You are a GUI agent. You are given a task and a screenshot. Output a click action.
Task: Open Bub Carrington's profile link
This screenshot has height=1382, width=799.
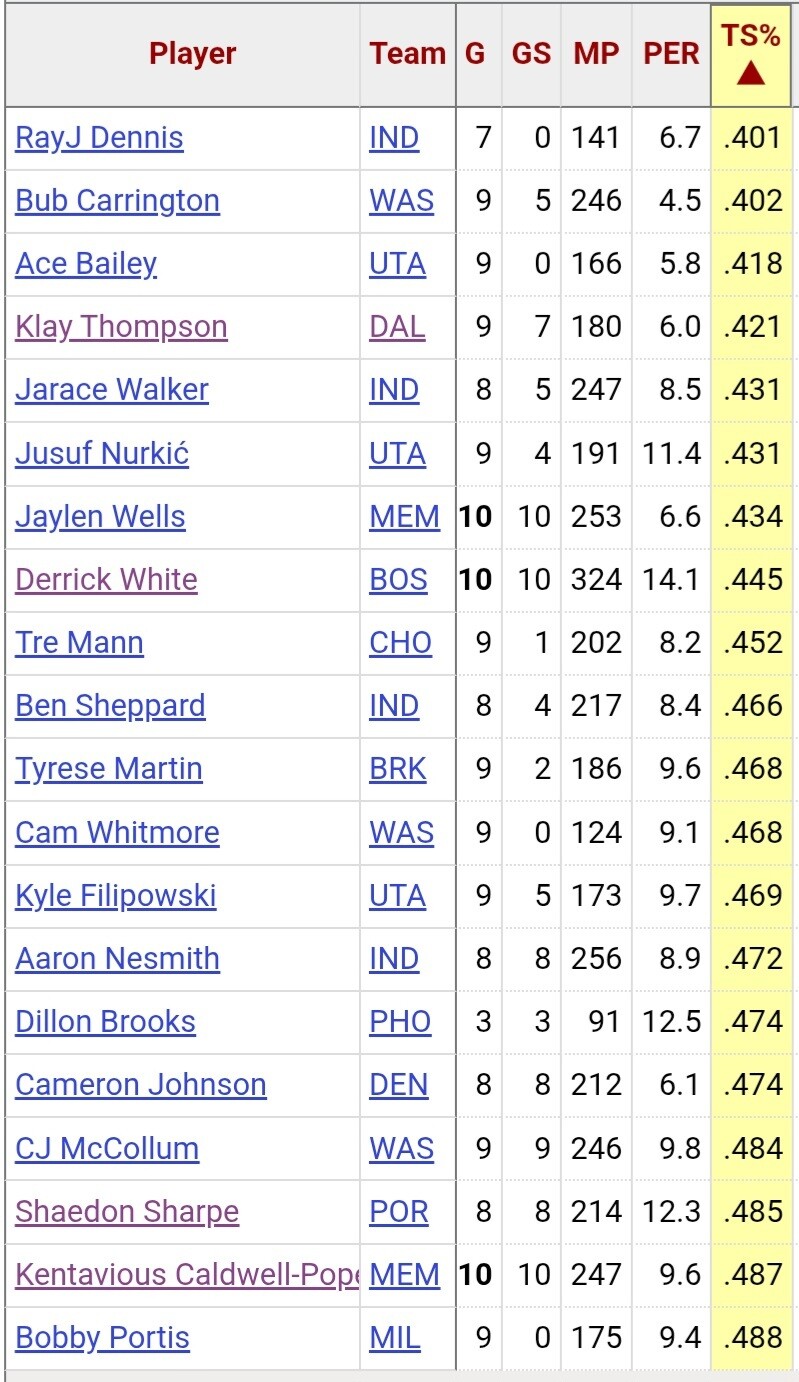(x=117, y=200)
